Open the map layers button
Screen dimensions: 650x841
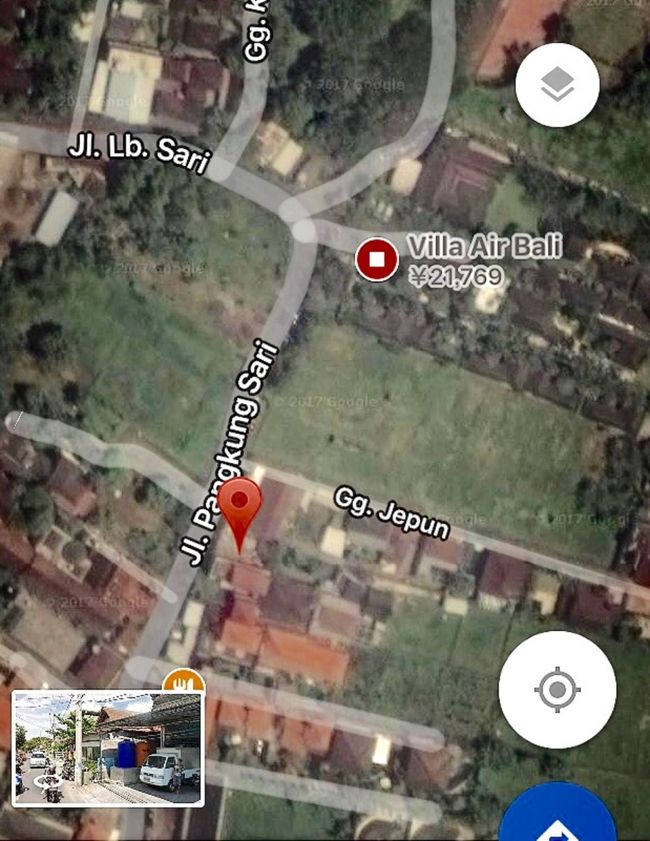557,84
